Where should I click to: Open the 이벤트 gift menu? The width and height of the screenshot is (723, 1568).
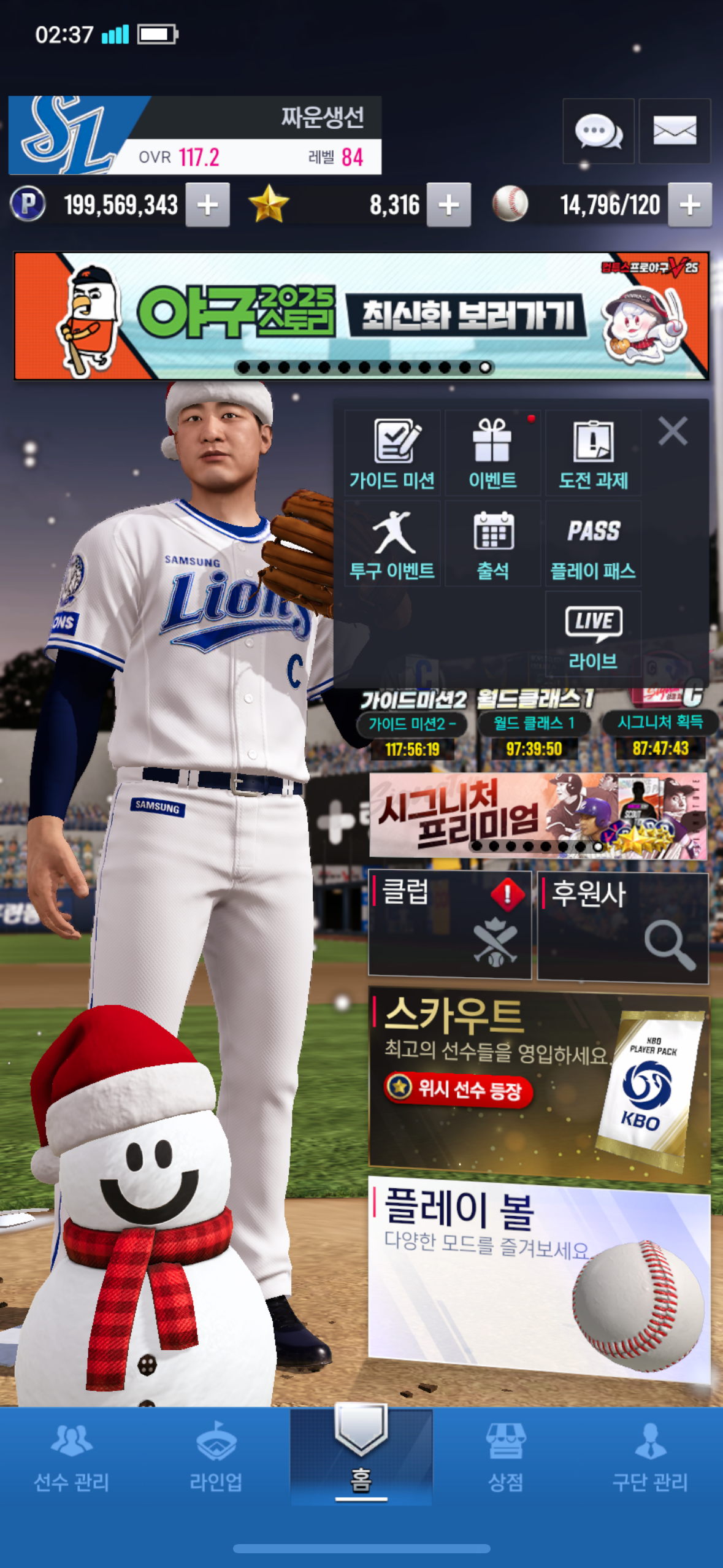point(492,453)
